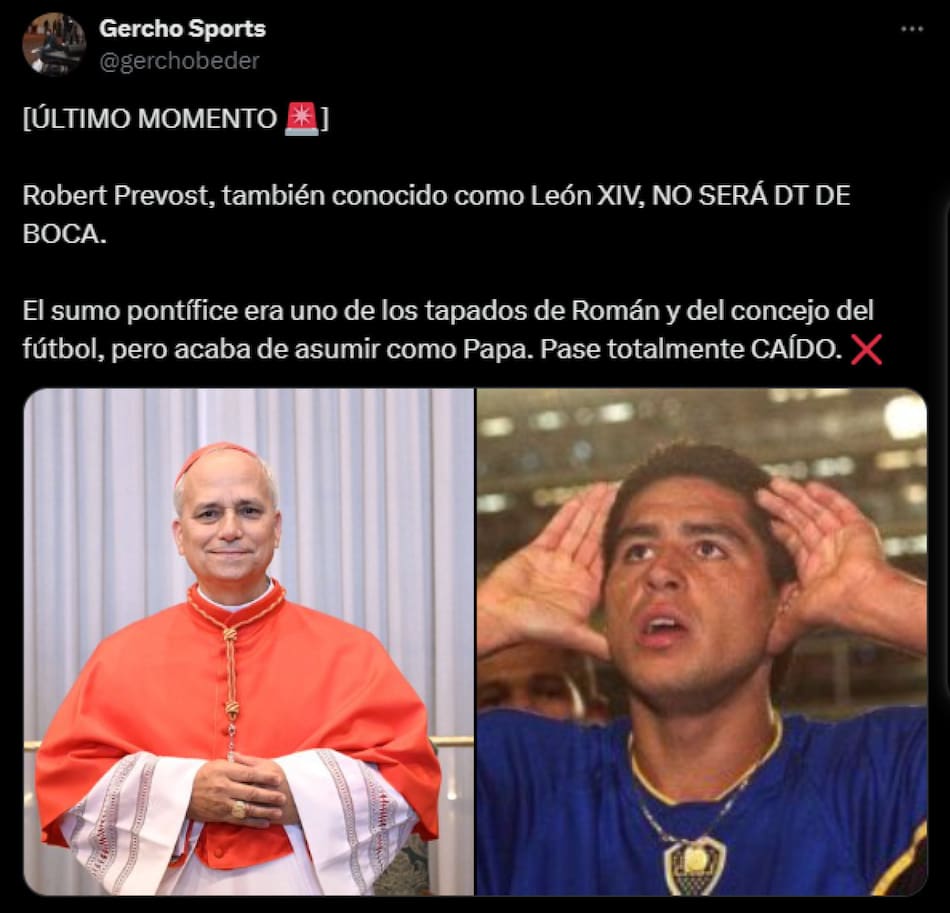This screenshot has width=950, height=913.
Task: Open Gercho Sports profile avatar
Action: click(54, 44)
